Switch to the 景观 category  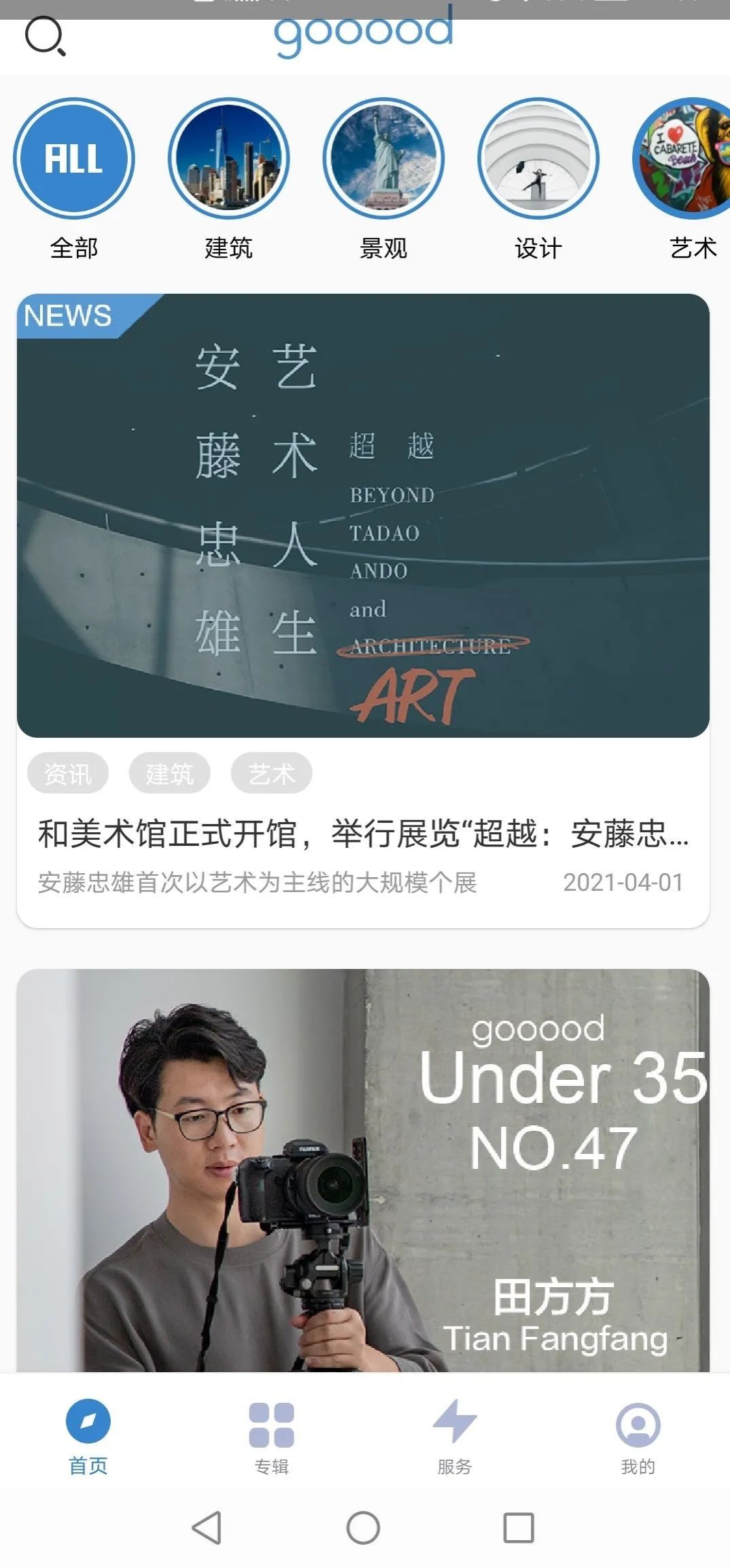coord(383,159)
